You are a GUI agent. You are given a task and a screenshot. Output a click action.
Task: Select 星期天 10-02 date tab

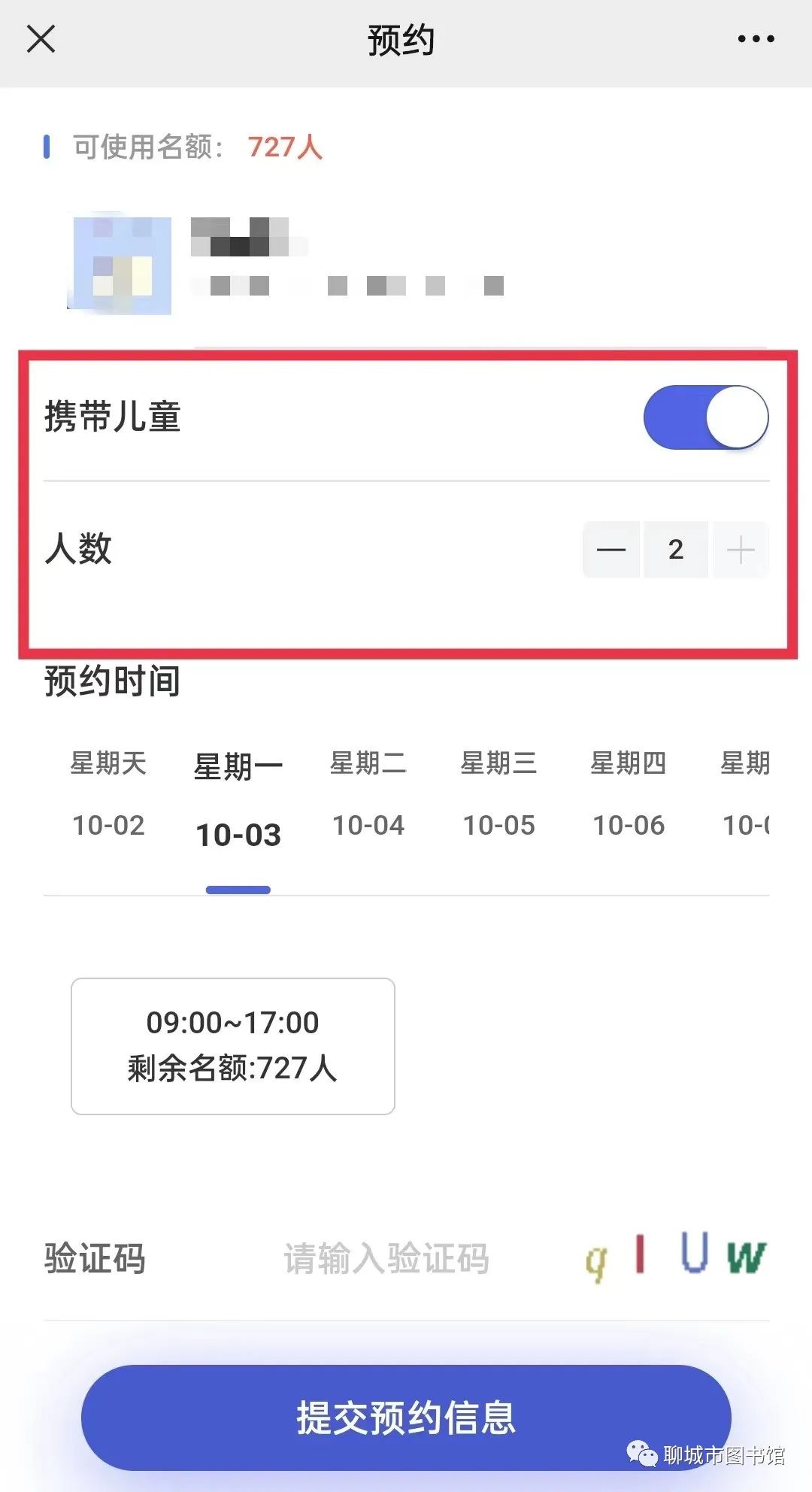pyautogui.click(x=108, y=795)
